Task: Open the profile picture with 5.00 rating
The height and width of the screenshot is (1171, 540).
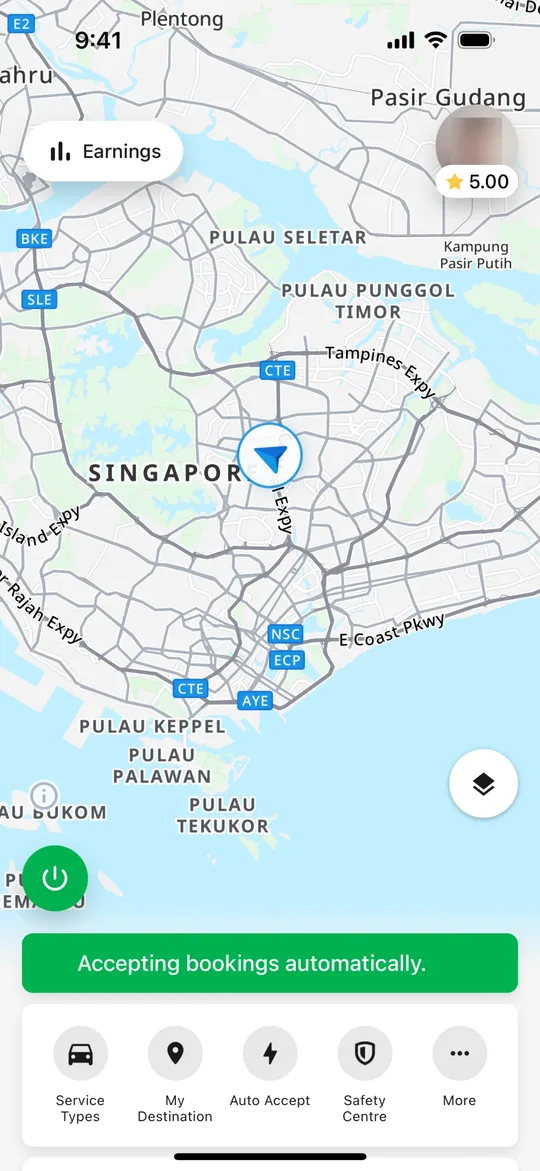Action: point(477,153)
